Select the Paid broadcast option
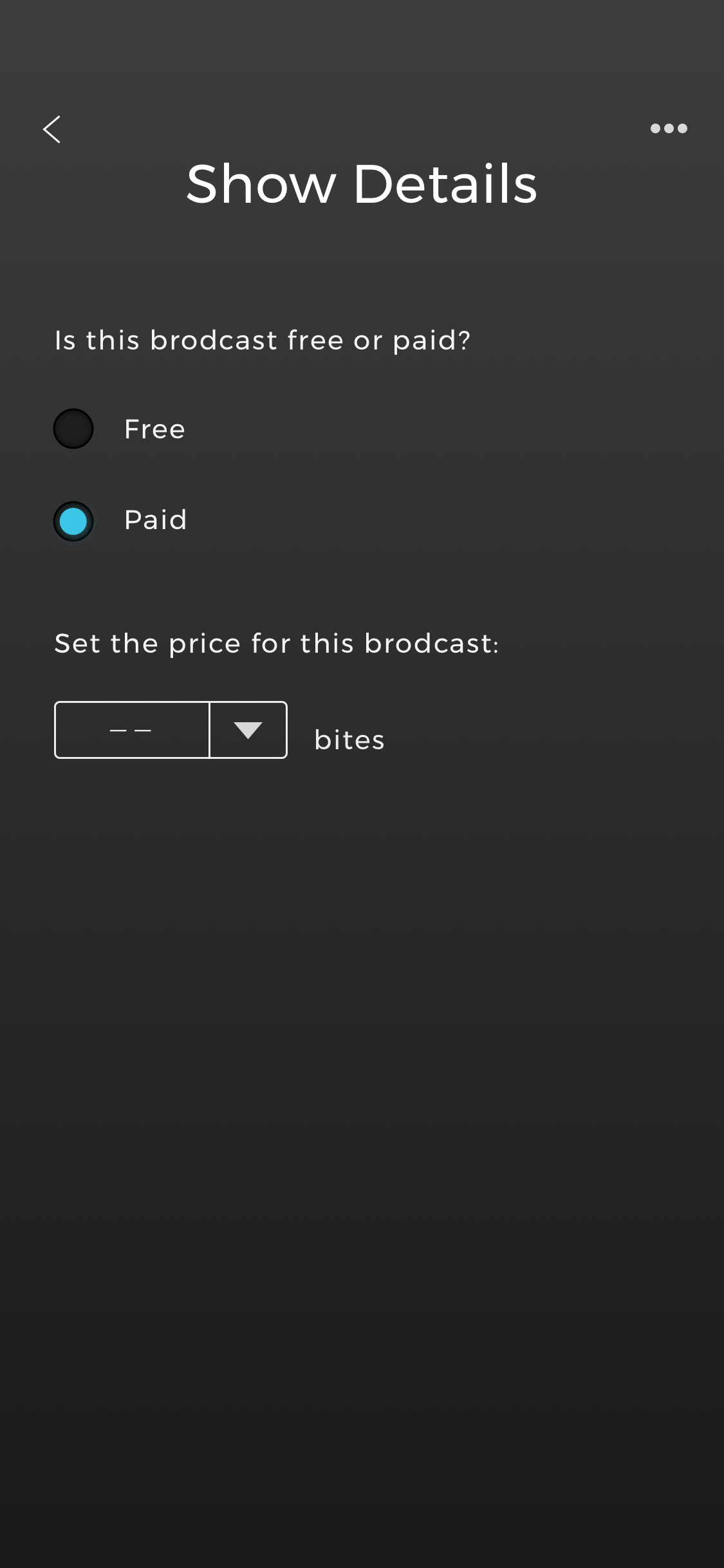Image resolution: width=724 pixels, height=1568 pixels. pyautogui.click(x=73, y=521)
